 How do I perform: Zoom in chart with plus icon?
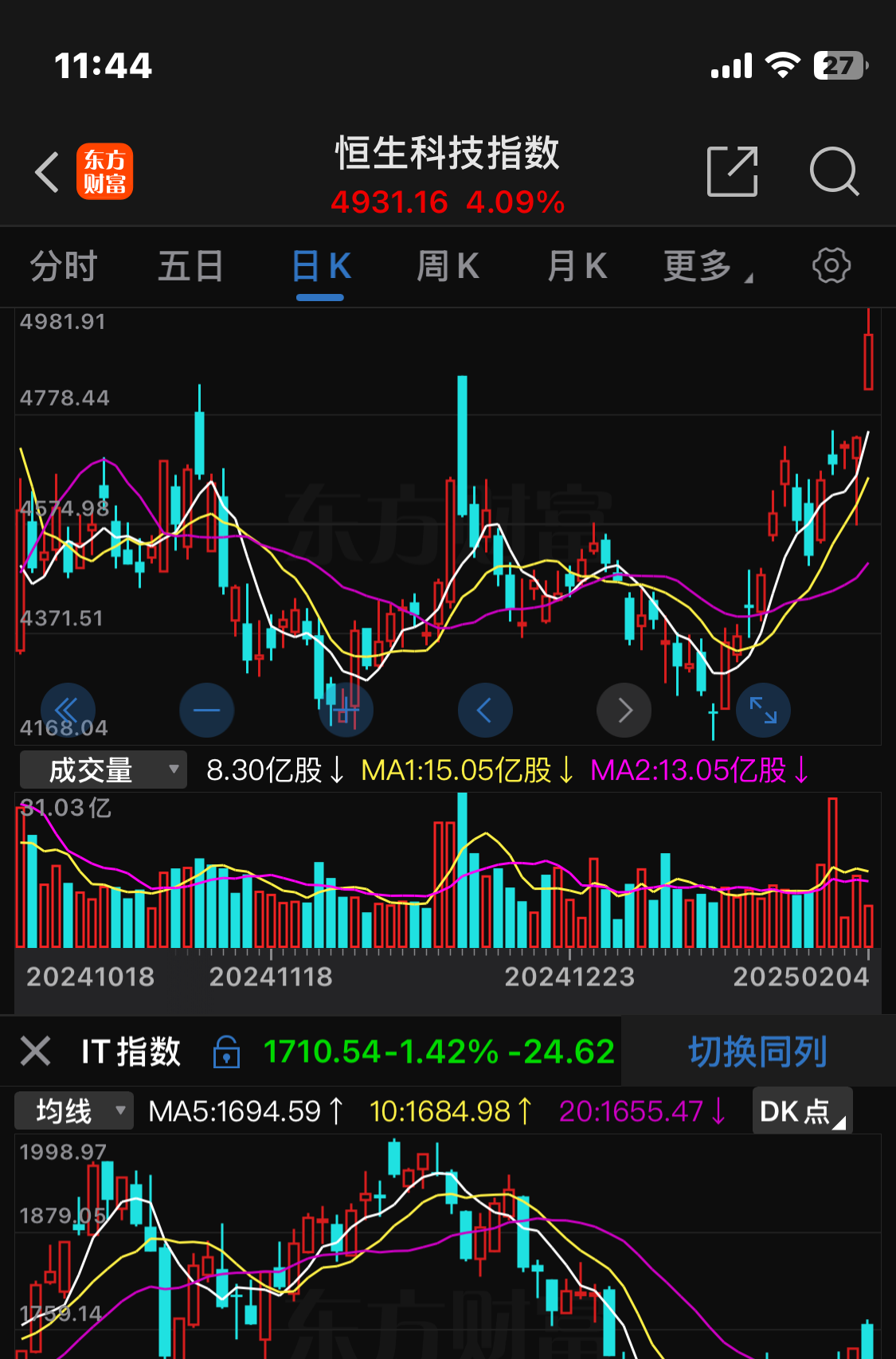[x=346, y=710]
